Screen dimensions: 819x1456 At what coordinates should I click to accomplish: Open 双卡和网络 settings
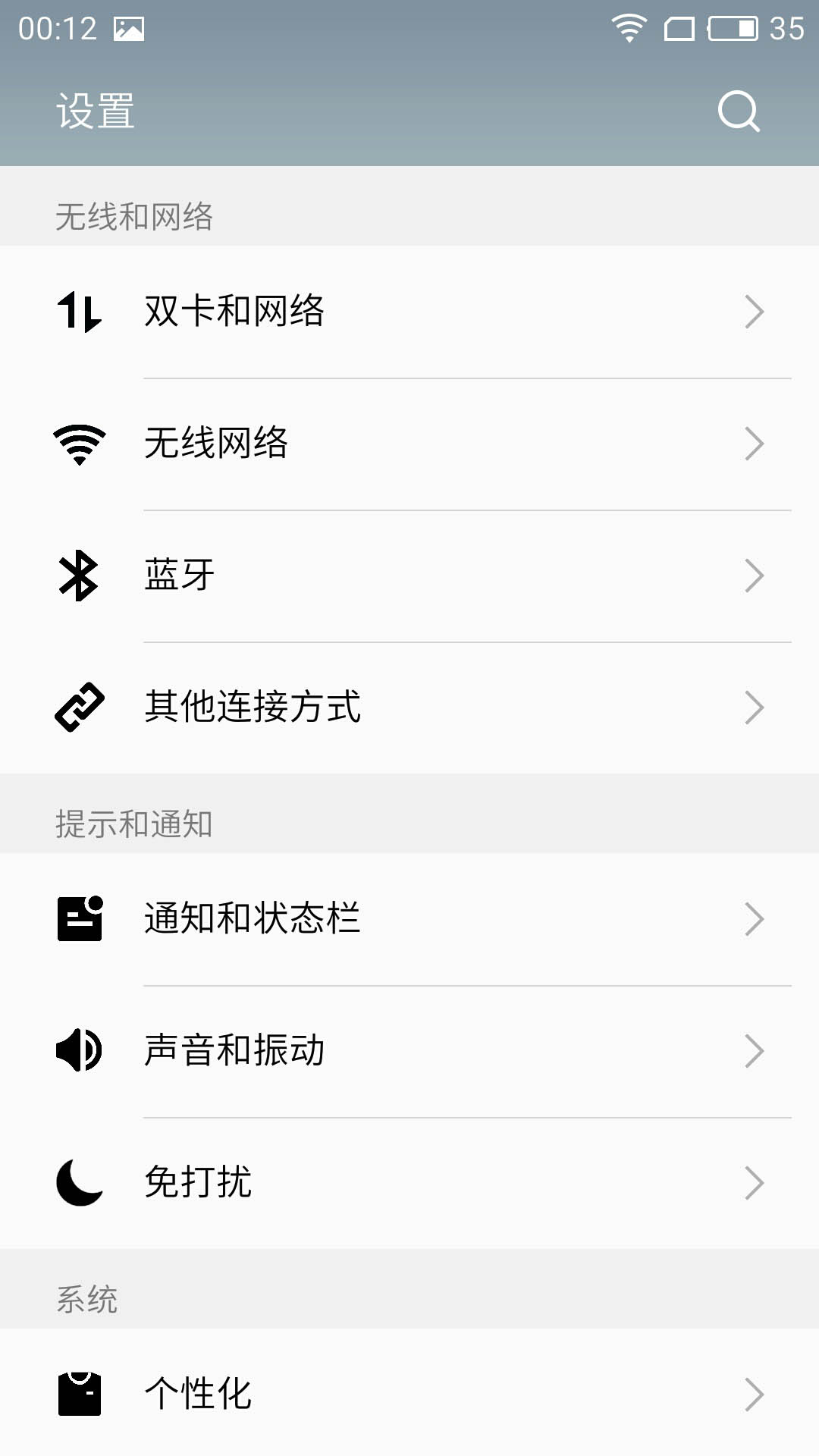[409, 312]
